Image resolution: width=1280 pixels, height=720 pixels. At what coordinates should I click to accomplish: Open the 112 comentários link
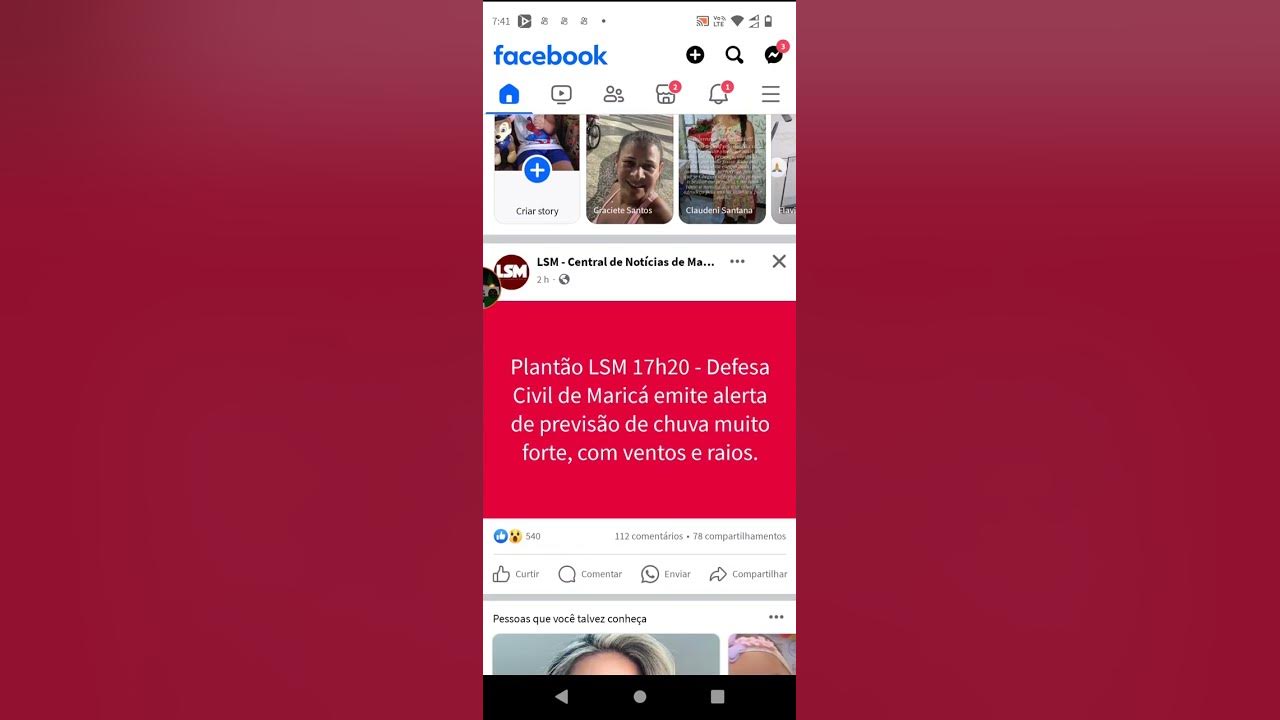point(648,536)
